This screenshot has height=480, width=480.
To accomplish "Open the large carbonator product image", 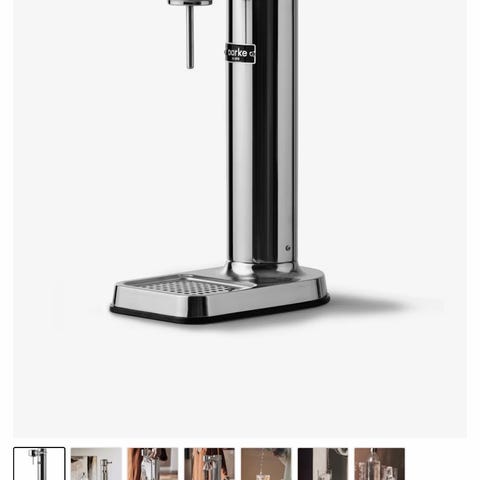I will 240,219.
